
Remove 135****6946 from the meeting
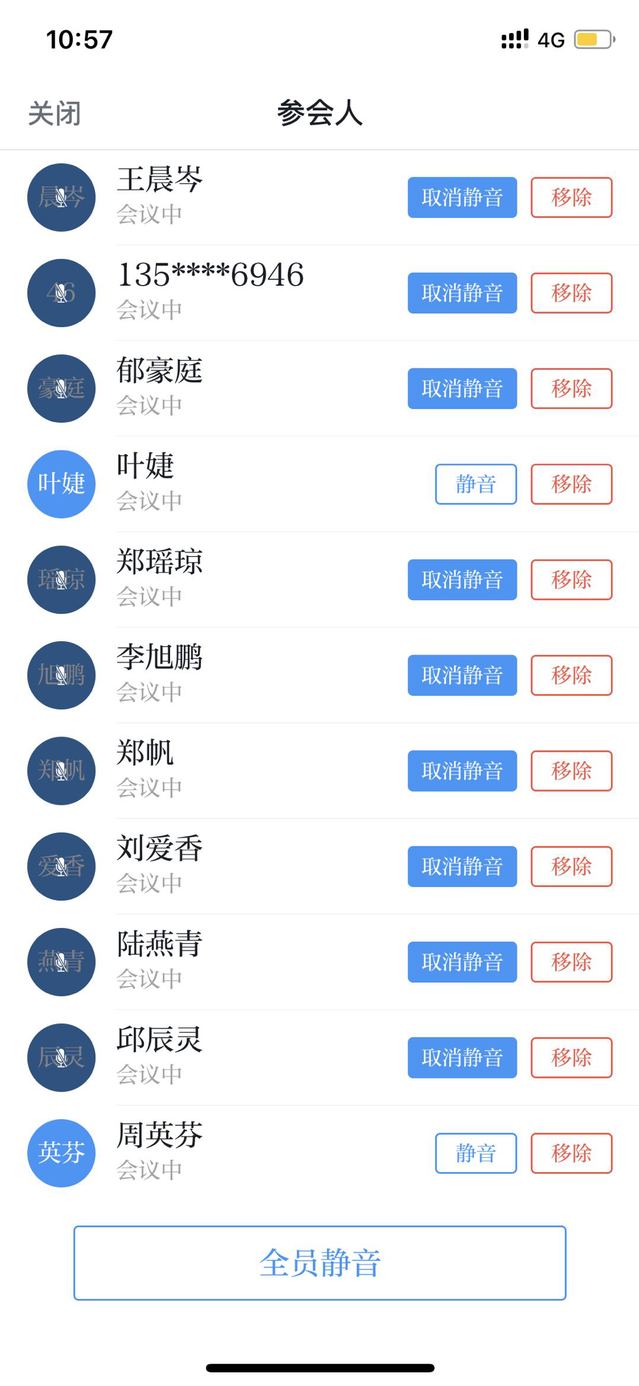pyautogui.click(x=571, y=293)
